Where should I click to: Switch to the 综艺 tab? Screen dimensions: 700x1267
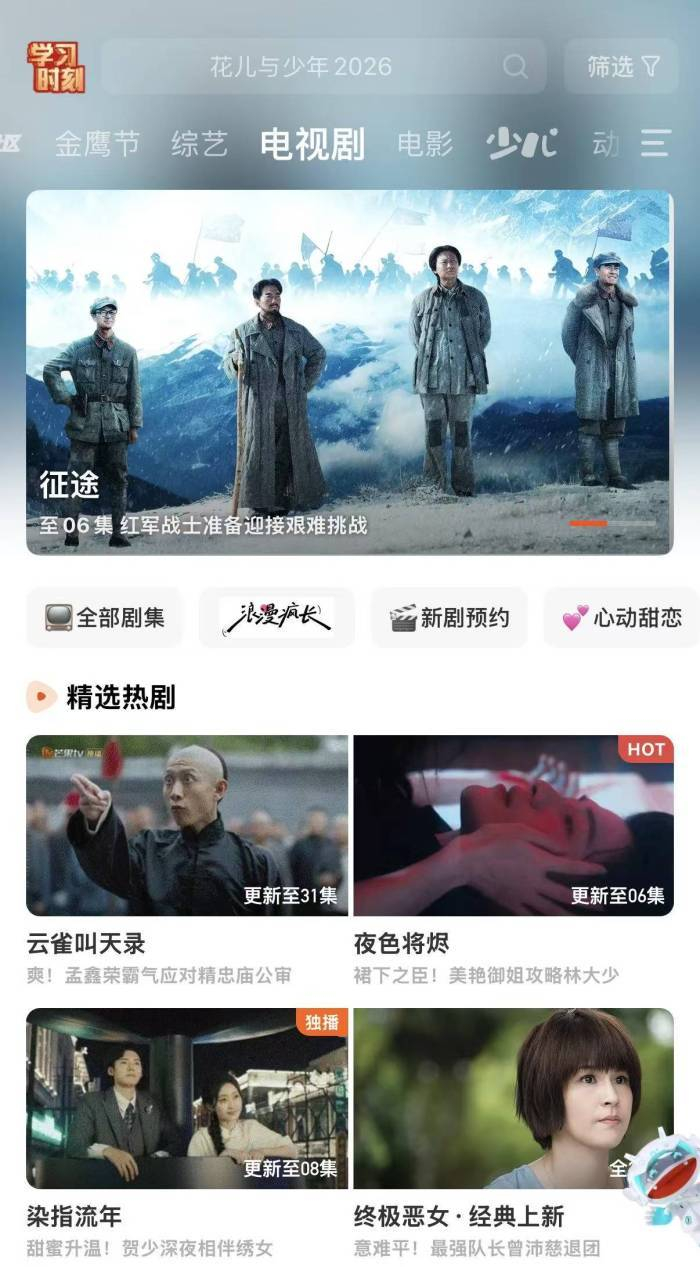[x=200, y=144]
